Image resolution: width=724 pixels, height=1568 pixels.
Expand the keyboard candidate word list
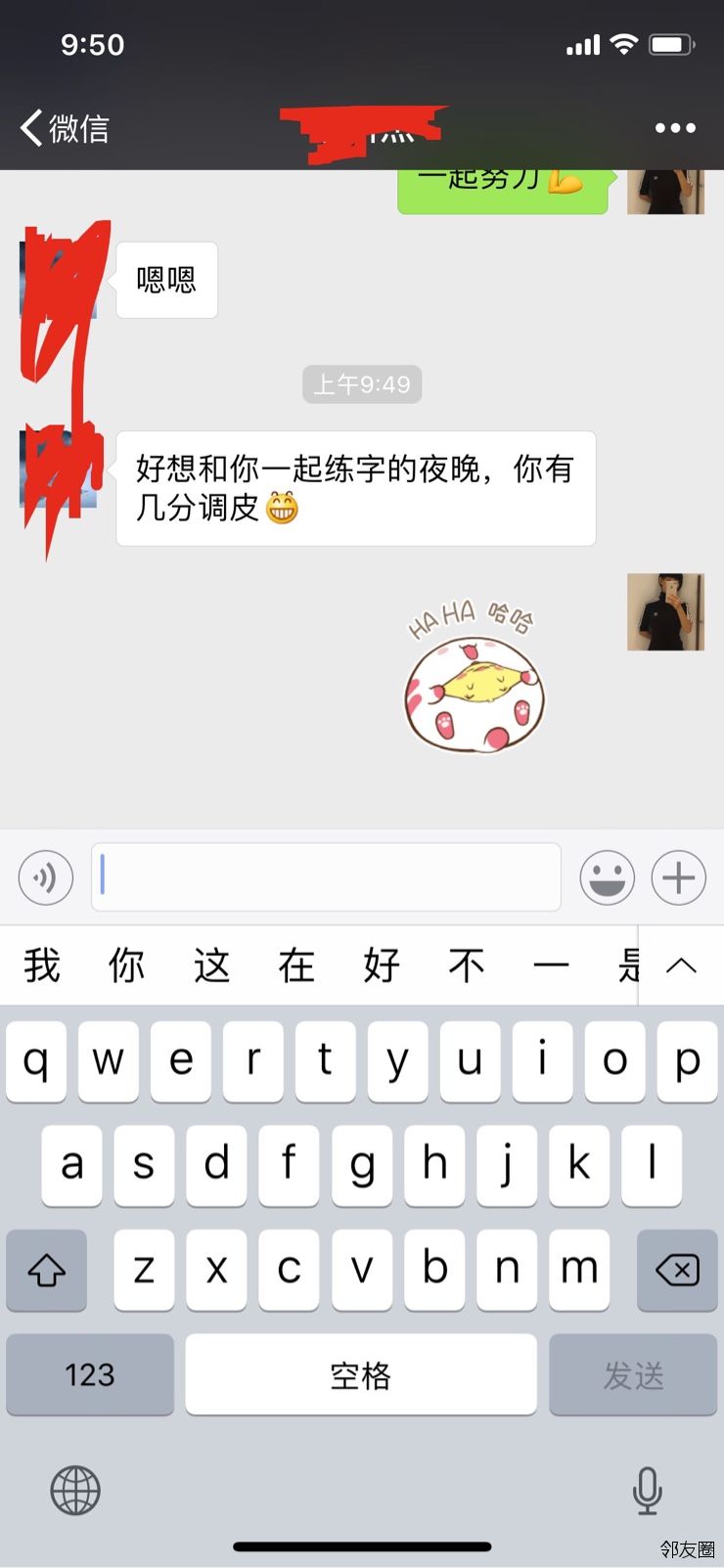pyautogui.click(x=681, y=966)
